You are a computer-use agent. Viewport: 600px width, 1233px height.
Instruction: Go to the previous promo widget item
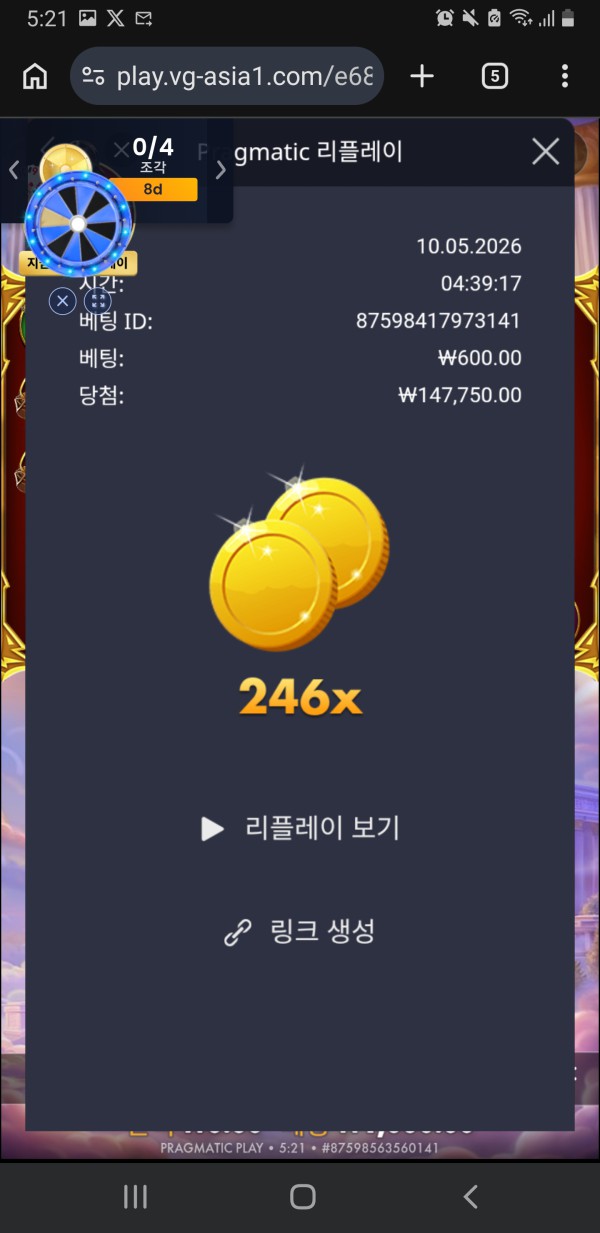pos(13,170)
